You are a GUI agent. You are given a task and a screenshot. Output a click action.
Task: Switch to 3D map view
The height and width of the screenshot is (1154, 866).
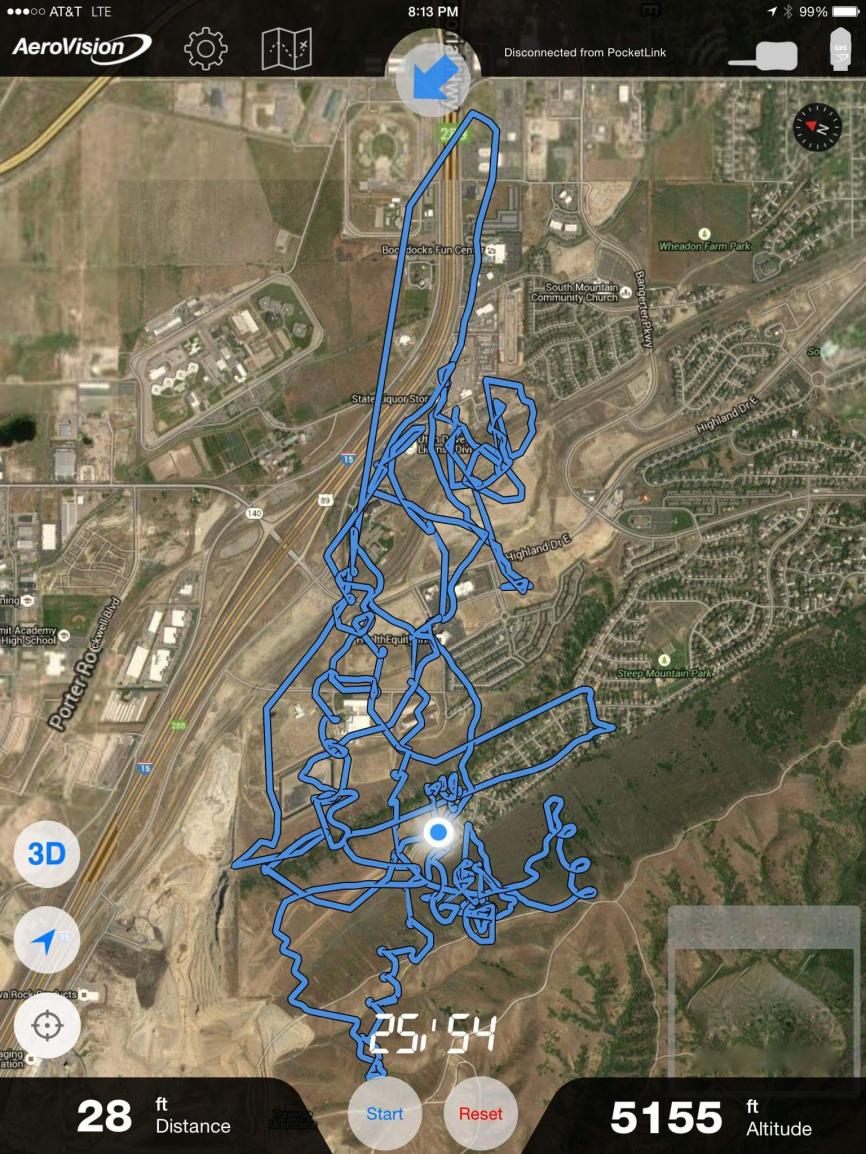coord(46,854)
